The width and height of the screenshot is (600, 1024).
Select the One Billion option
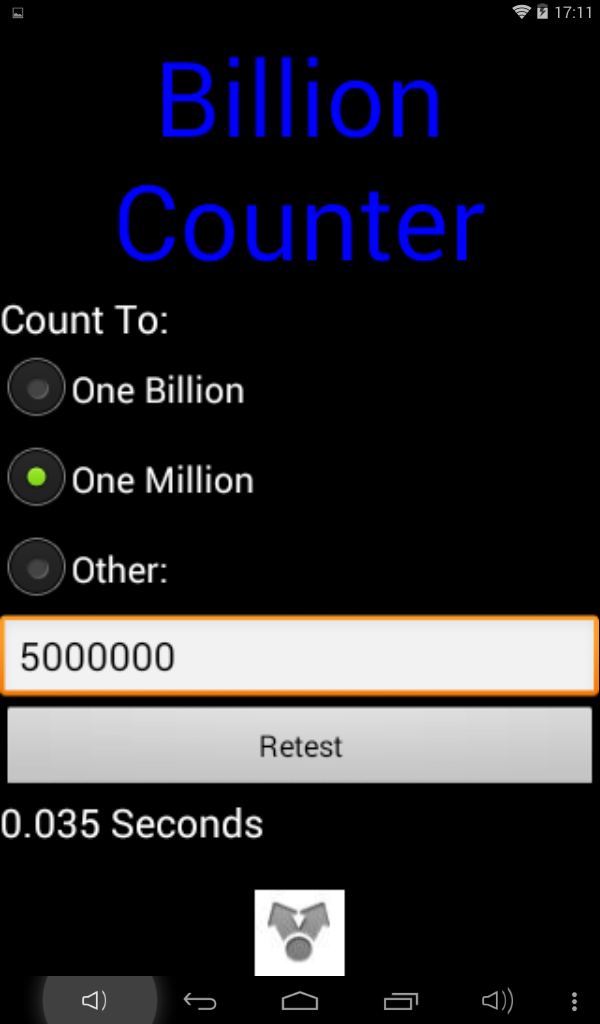[x=38, y=388]
